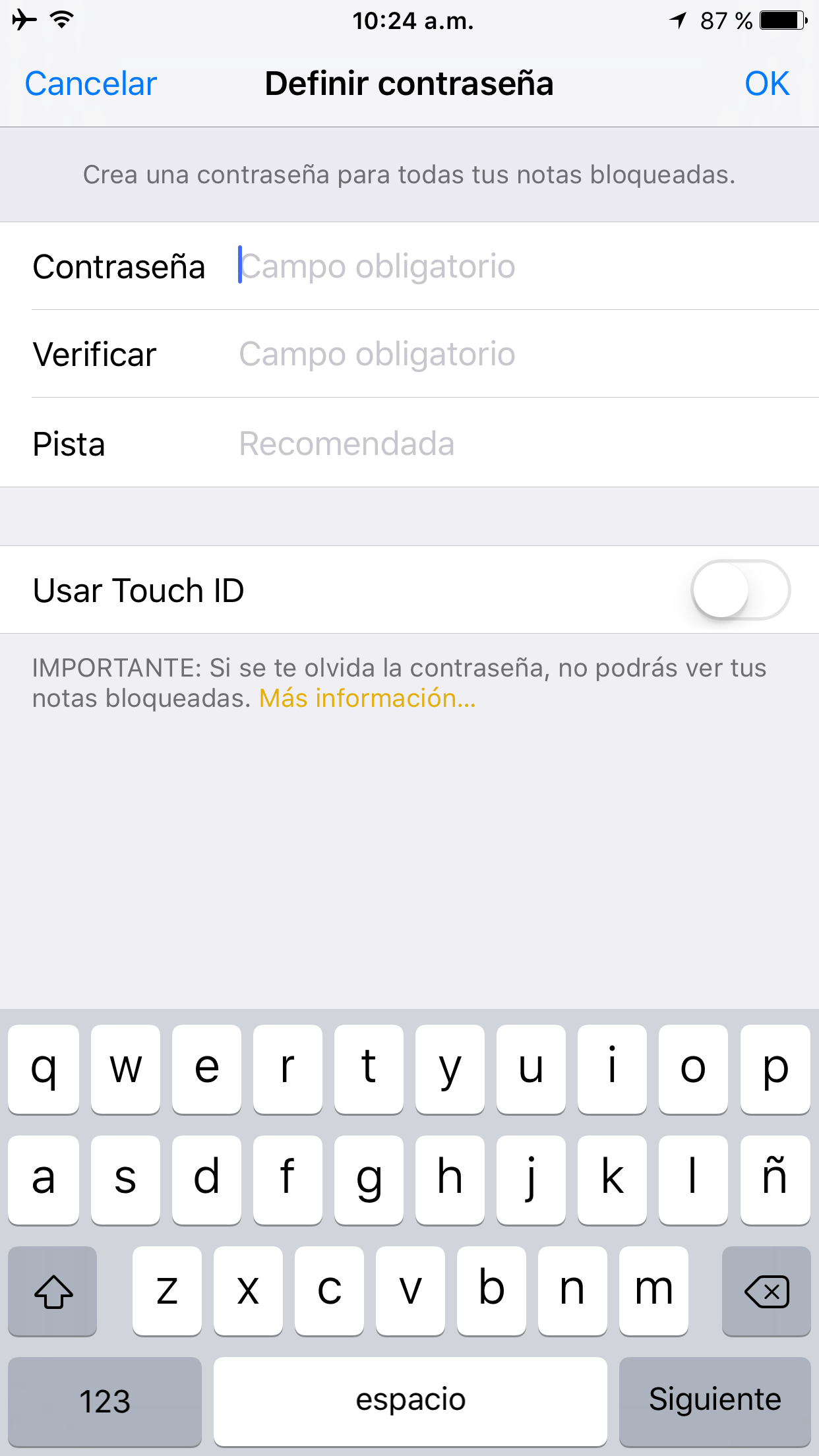Image resolution: width=819 pixels, height=1456 pixels.
Task: Tap the Pista hint field
Action: coord(514,443)
